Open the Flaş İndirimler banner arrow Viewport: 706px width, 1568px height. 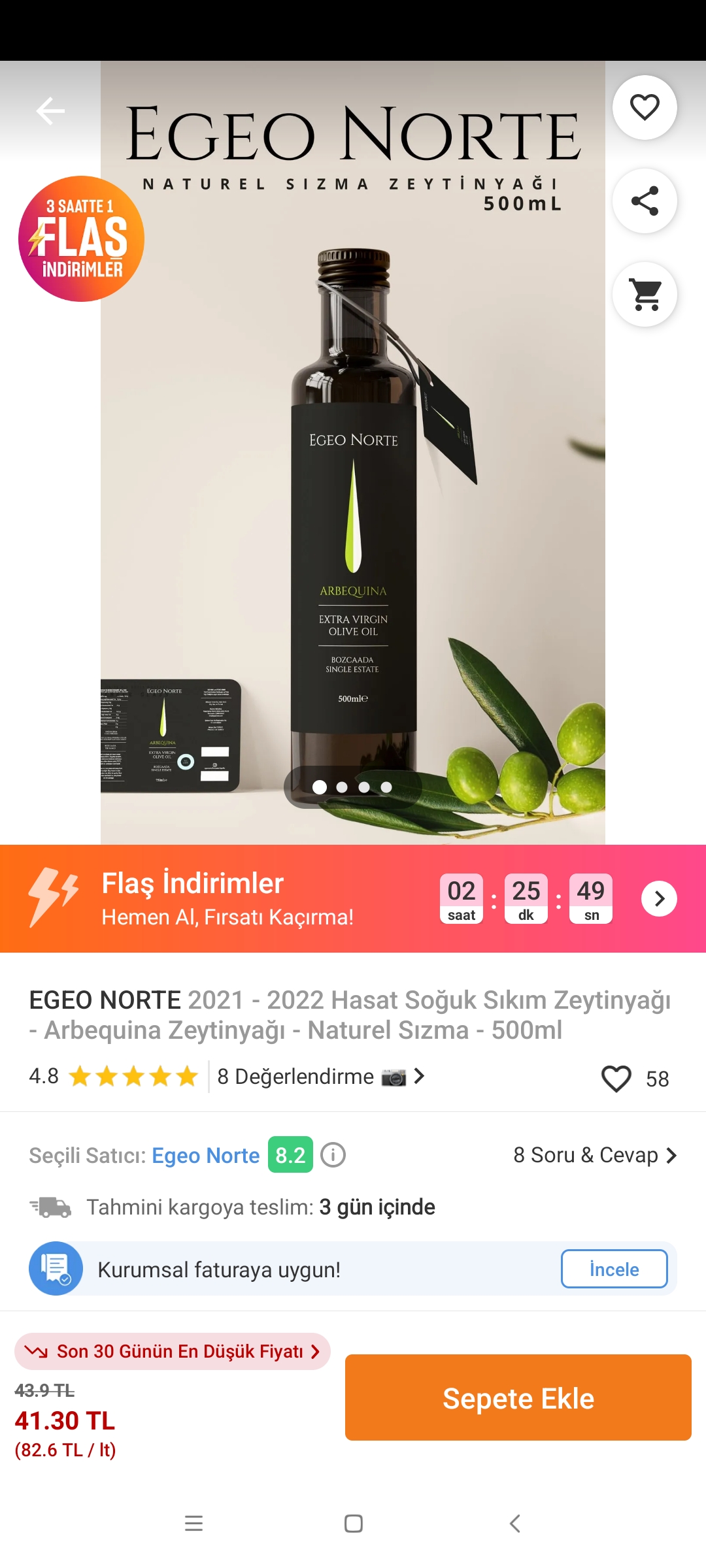(x=659, y=899)
